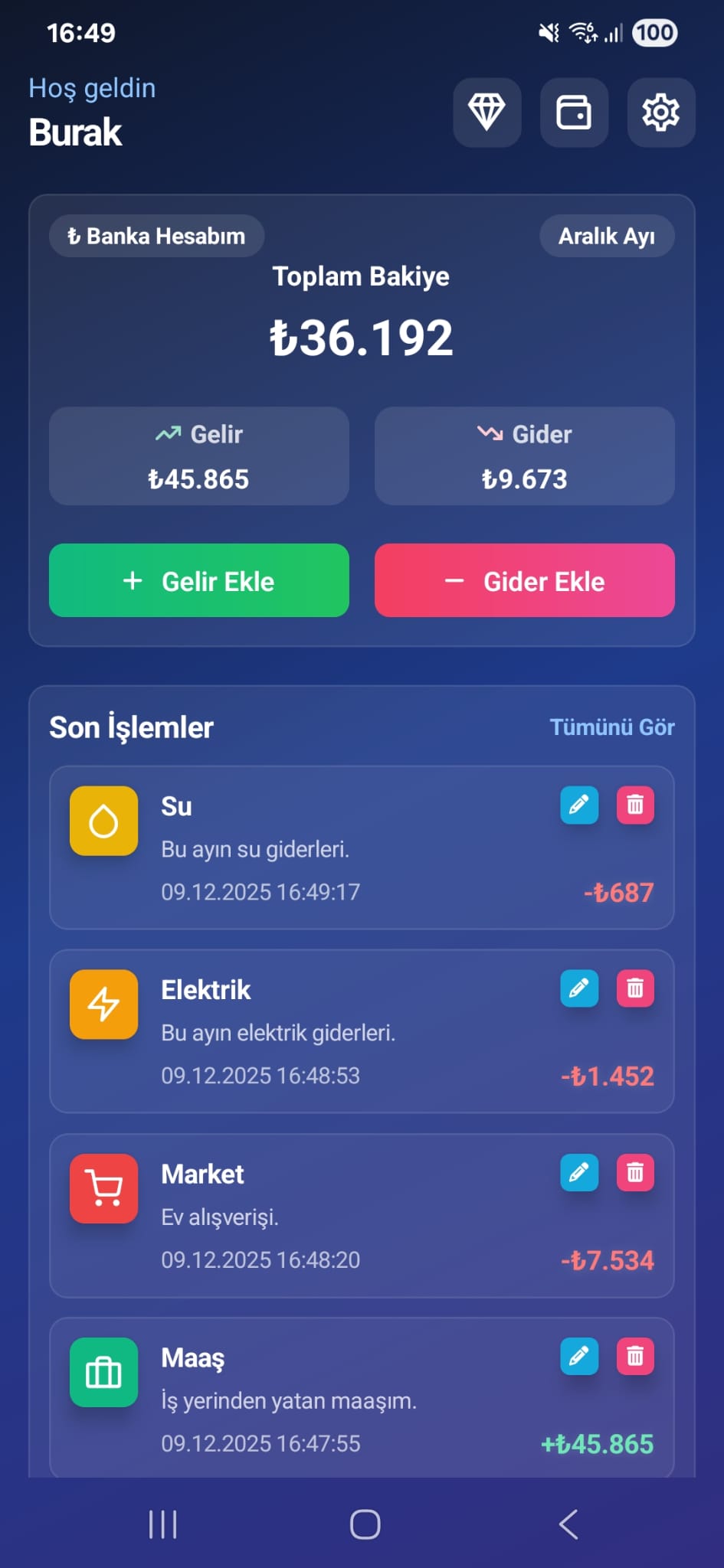Open the wallet icon
Image resolution: width=724 pixels, height=1568 pixels.
pos(574,113)
